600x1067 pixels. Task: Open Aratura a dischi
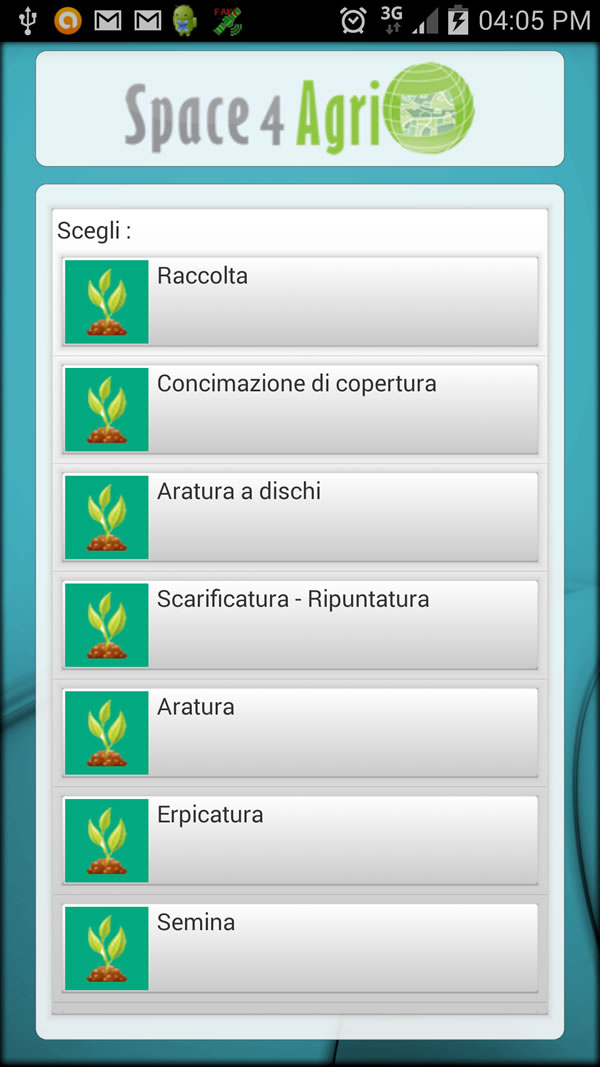[300, 517]
